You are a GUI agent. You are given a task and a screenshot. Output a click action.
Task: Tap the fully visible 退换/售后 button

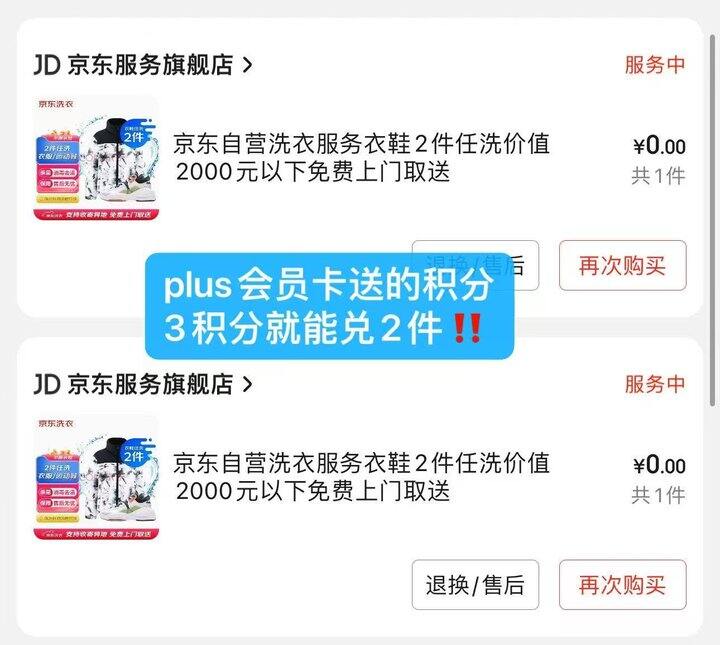[x=475, y=585]
